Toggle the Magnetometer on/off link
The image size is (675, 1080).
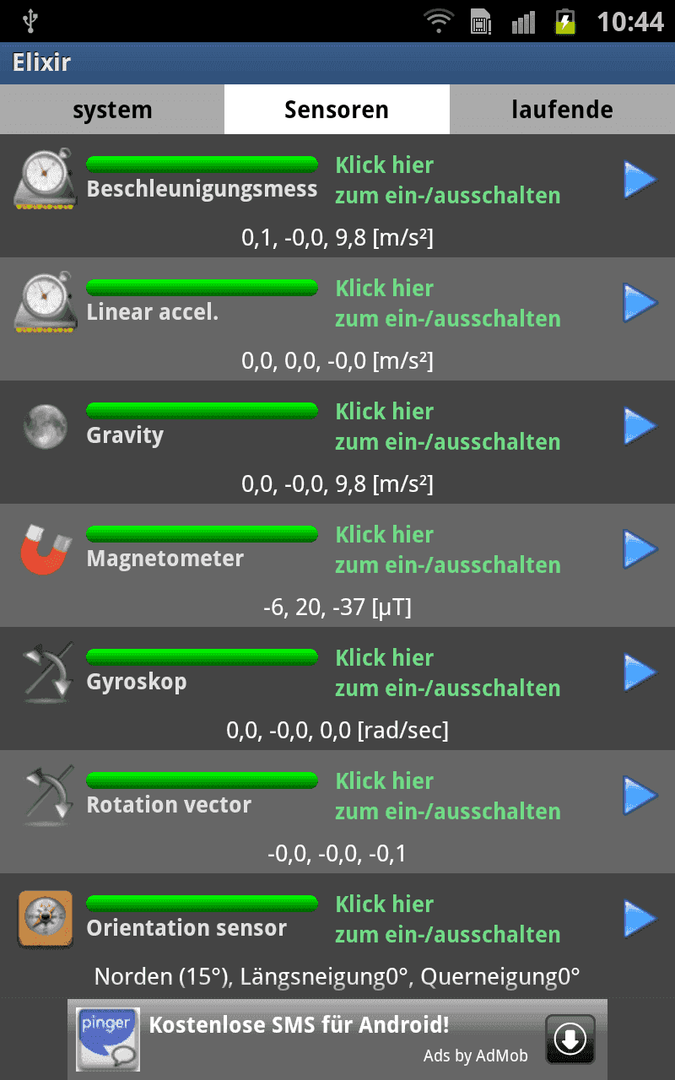[x=448, y=550]
